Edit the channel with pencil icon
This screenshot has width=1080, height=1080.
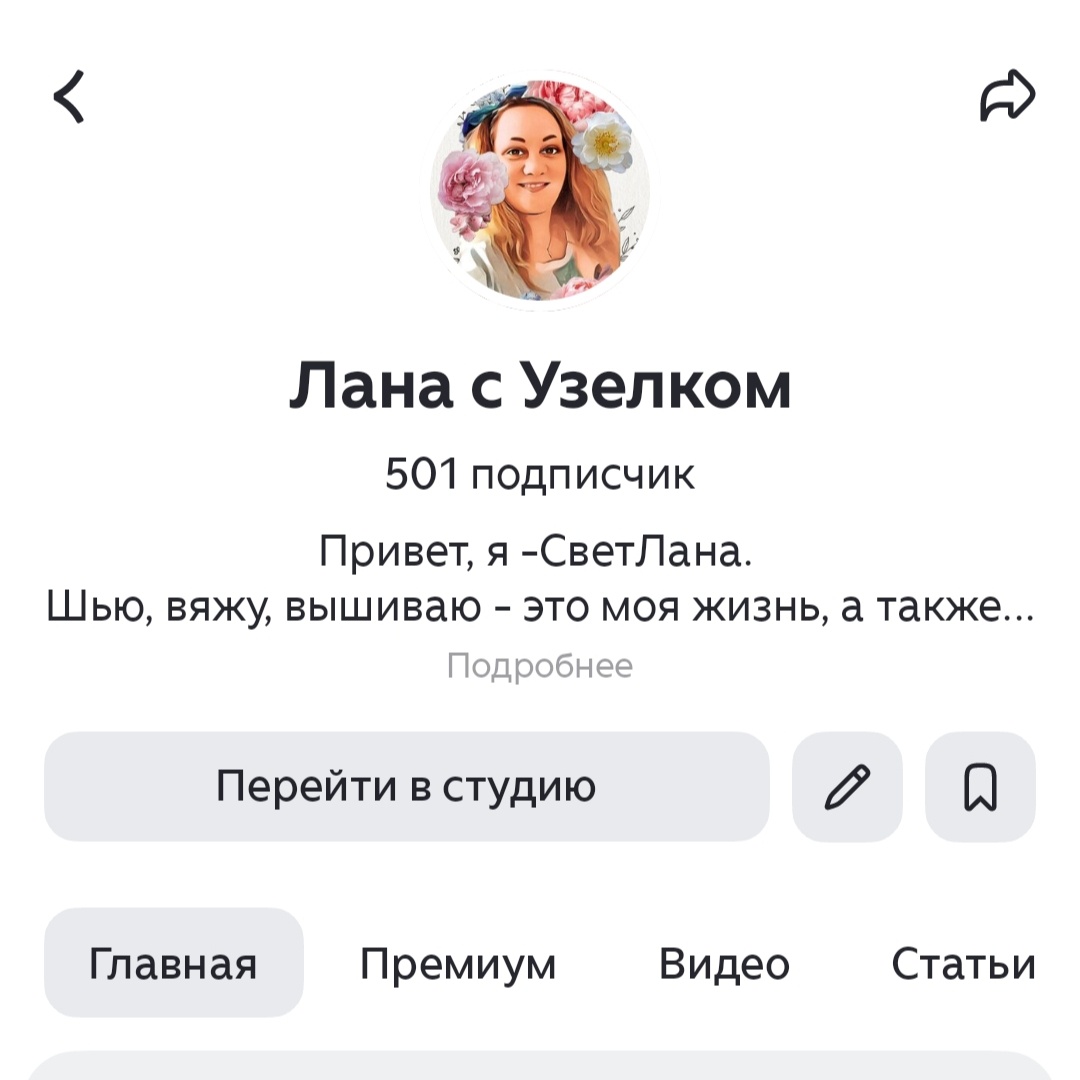tap(847, 787)
